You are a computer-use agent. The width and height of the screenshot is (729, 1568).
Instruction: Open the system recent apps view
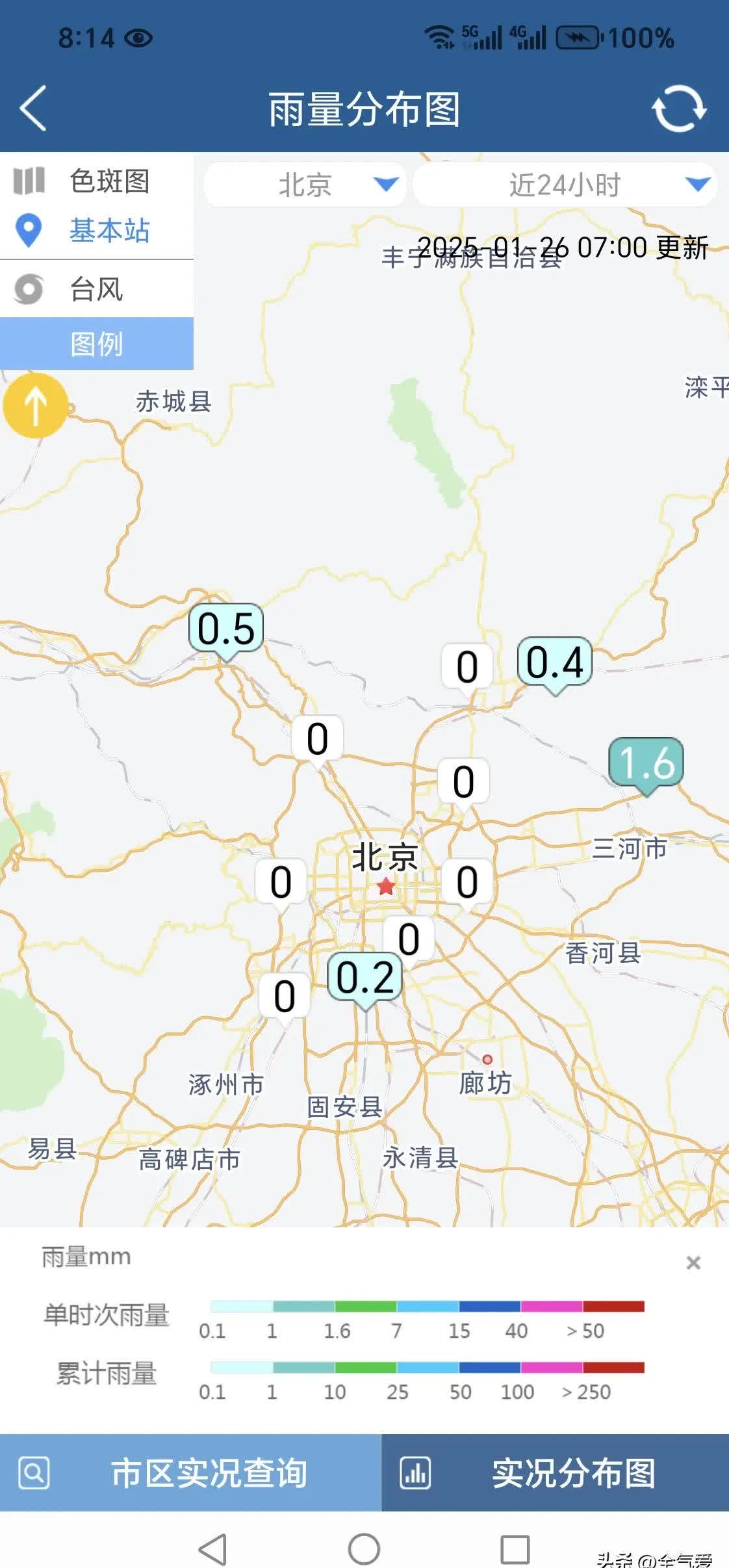tap(515, 1549)
